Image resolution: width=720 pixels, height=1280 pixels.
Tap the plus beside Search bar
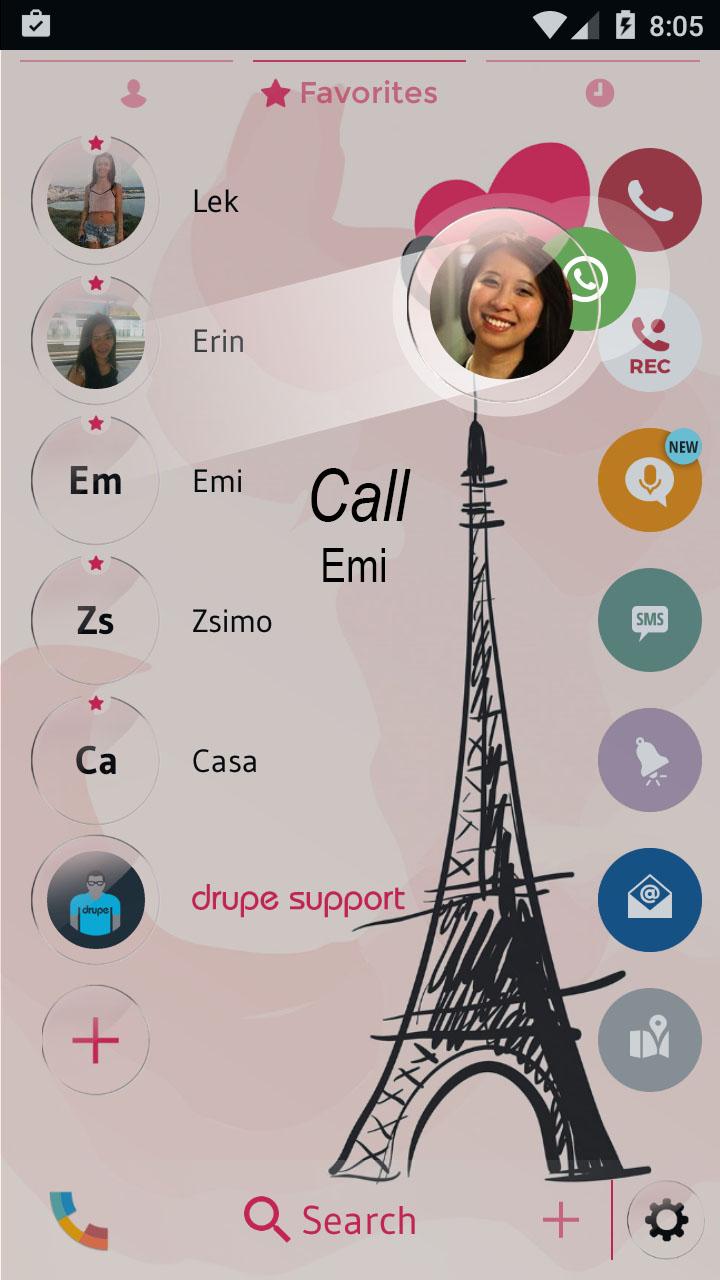click(x=561, y=1220)
